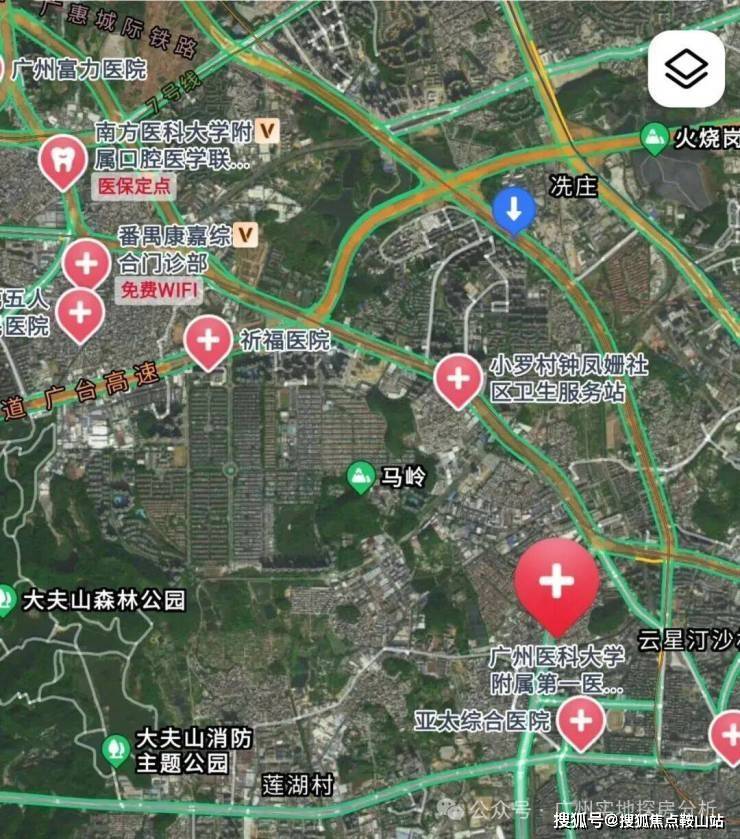Open the 火烧岗 mountain marker
This screenshot has width=740, height=839.
(x=655, y=137)
